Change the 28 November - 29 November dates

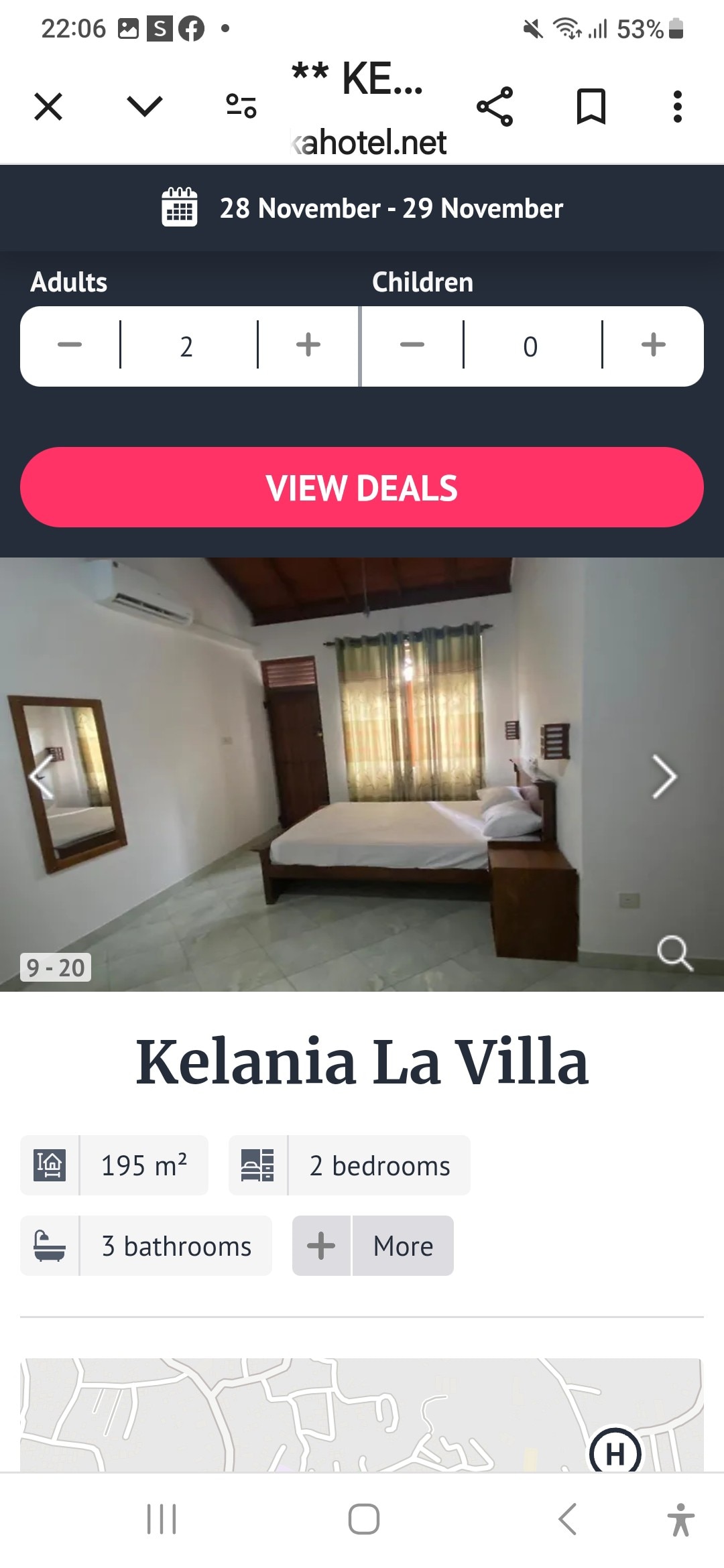[x=362, y=208]
